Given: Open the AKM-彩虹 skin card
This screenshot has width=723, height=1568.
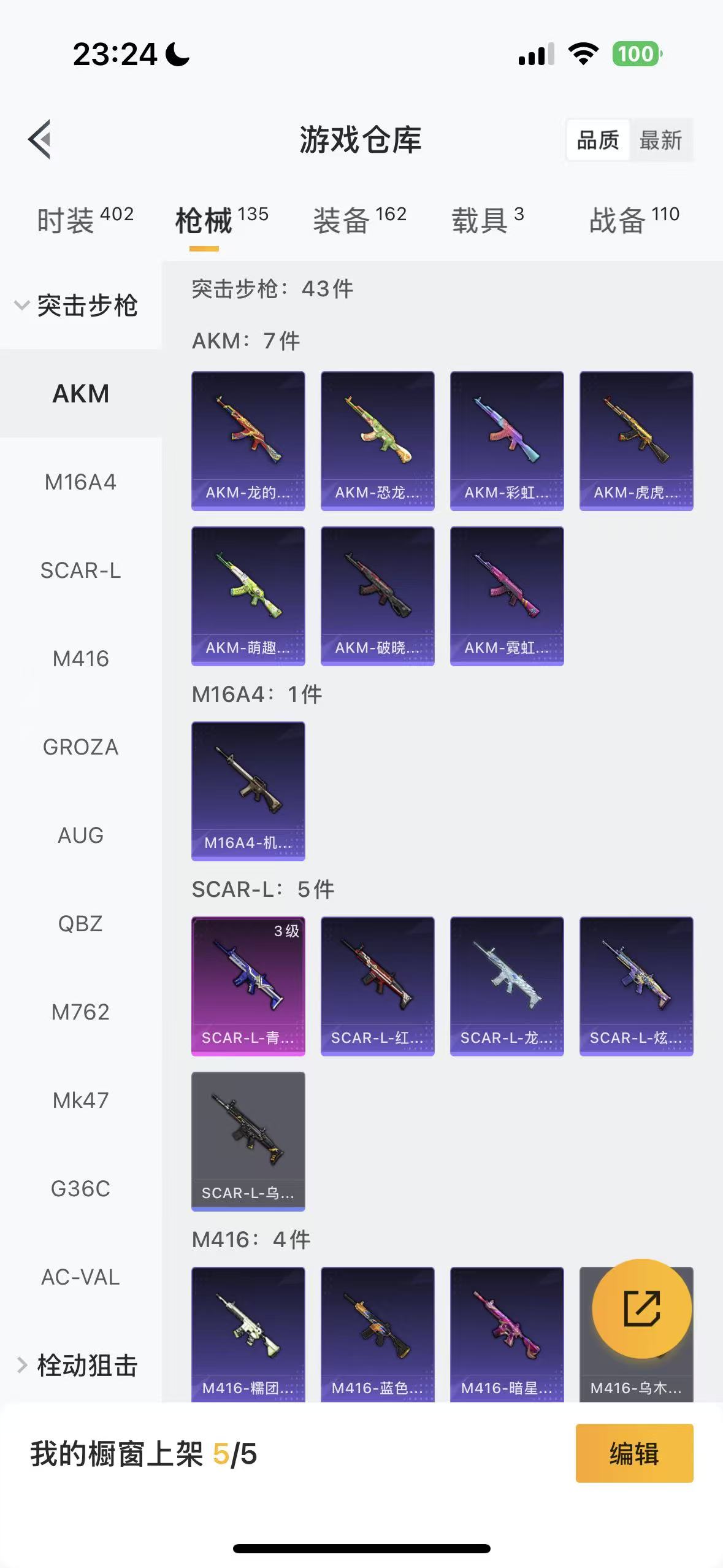Looking at the screenshot, I should pos(507,440).
